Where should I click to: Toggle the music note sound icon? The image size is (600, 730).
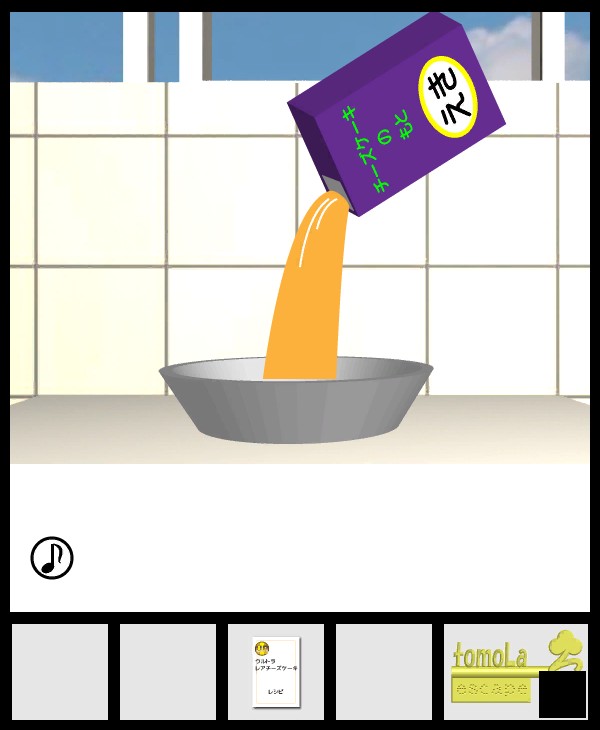click(52, 558)
